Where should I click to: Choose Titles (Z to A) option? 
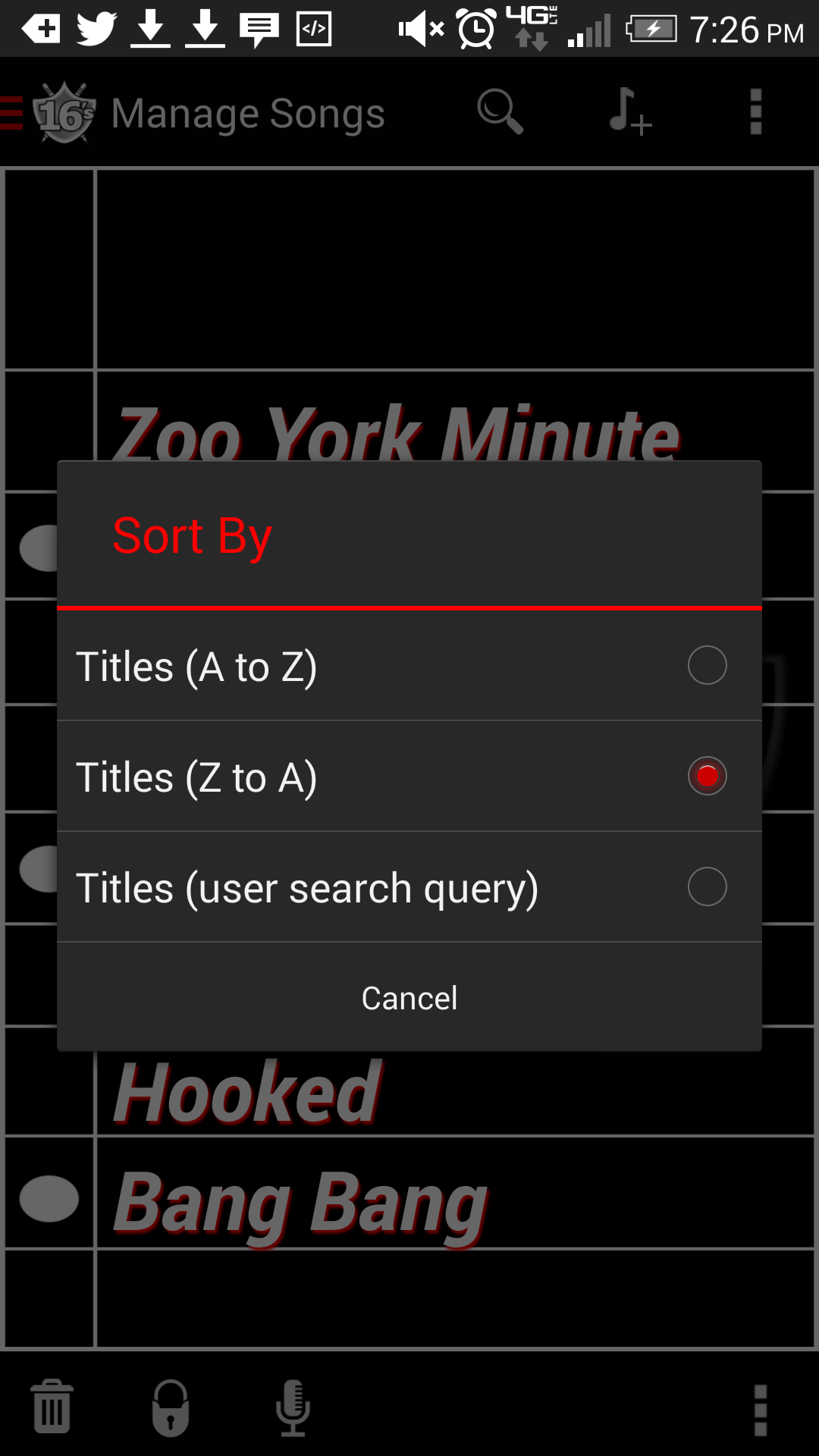point(409,777)
